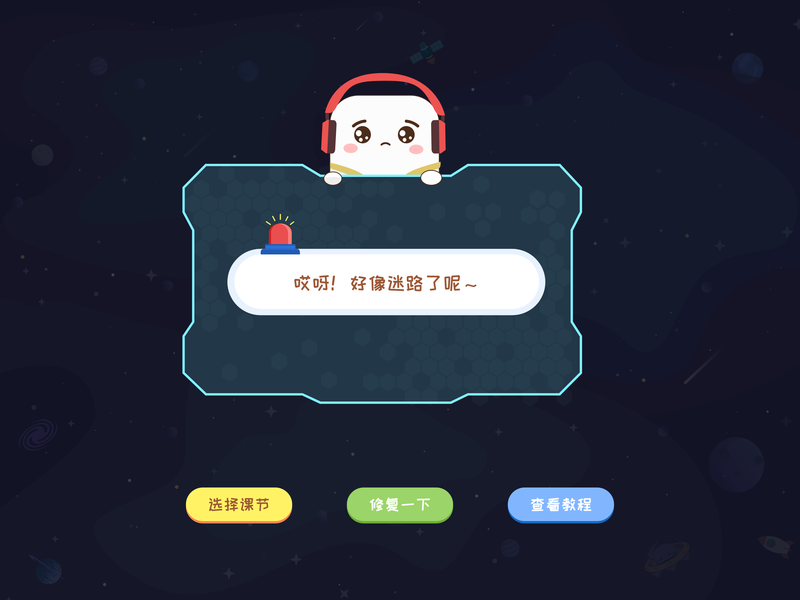Select the green 修复一下 button
Image resolution: width=800 pixels, height=600 pixels.
click(x=400, y=505)
